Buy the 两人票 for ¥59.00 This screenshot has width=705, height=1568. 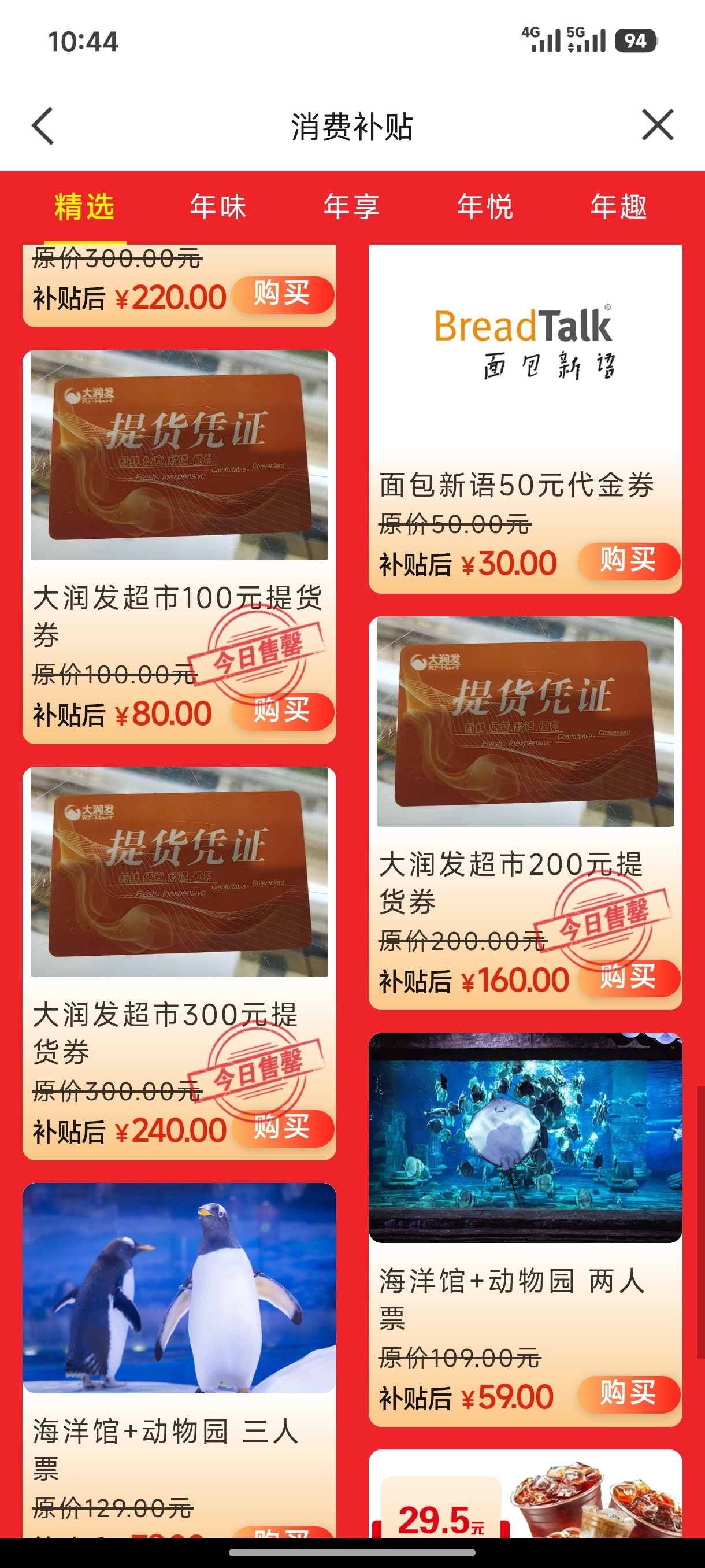coord(628,1394)
